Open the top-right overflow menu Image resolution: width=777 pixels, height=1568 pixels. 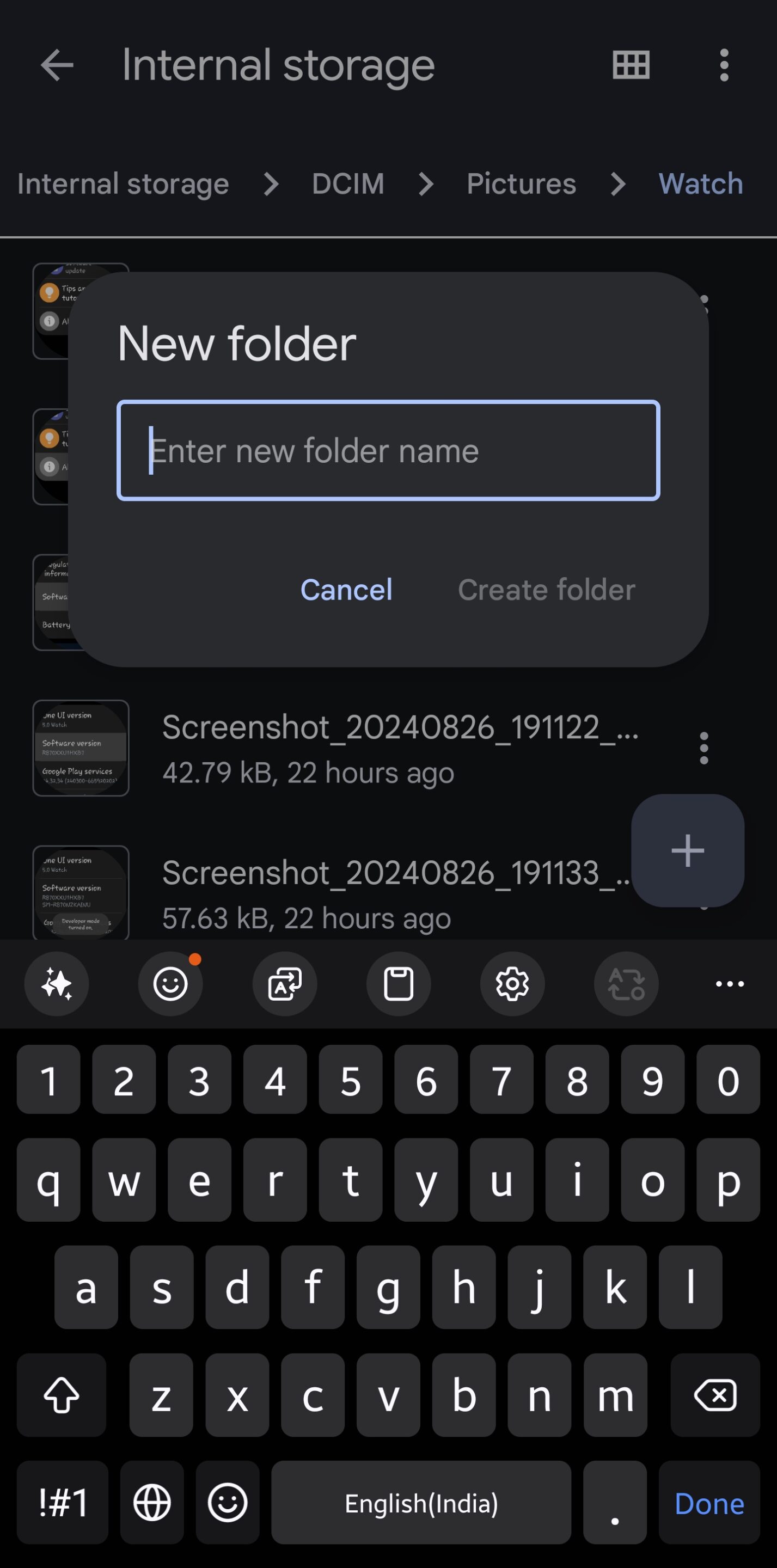(724, 65)
